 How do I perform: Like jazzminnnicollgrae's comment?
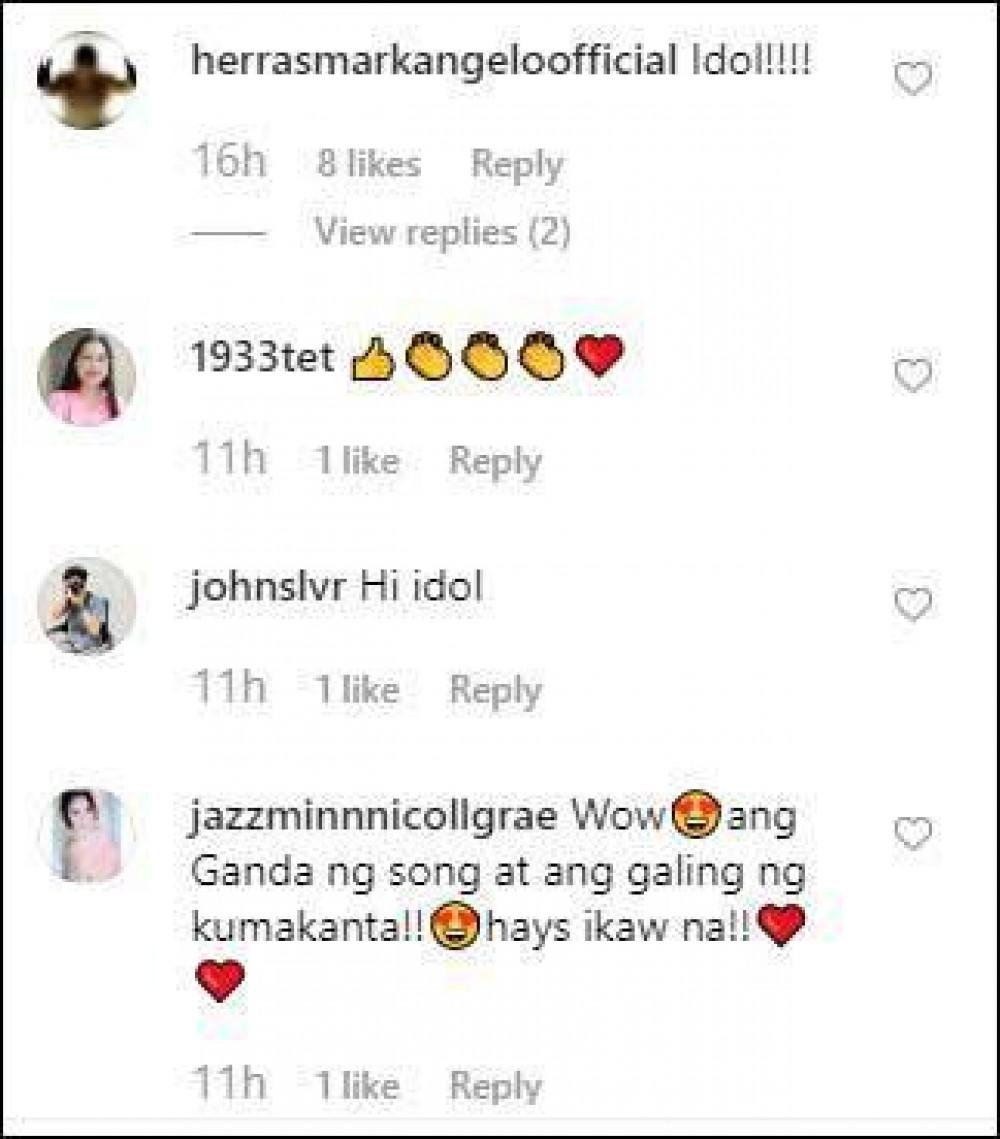point(912,833)
